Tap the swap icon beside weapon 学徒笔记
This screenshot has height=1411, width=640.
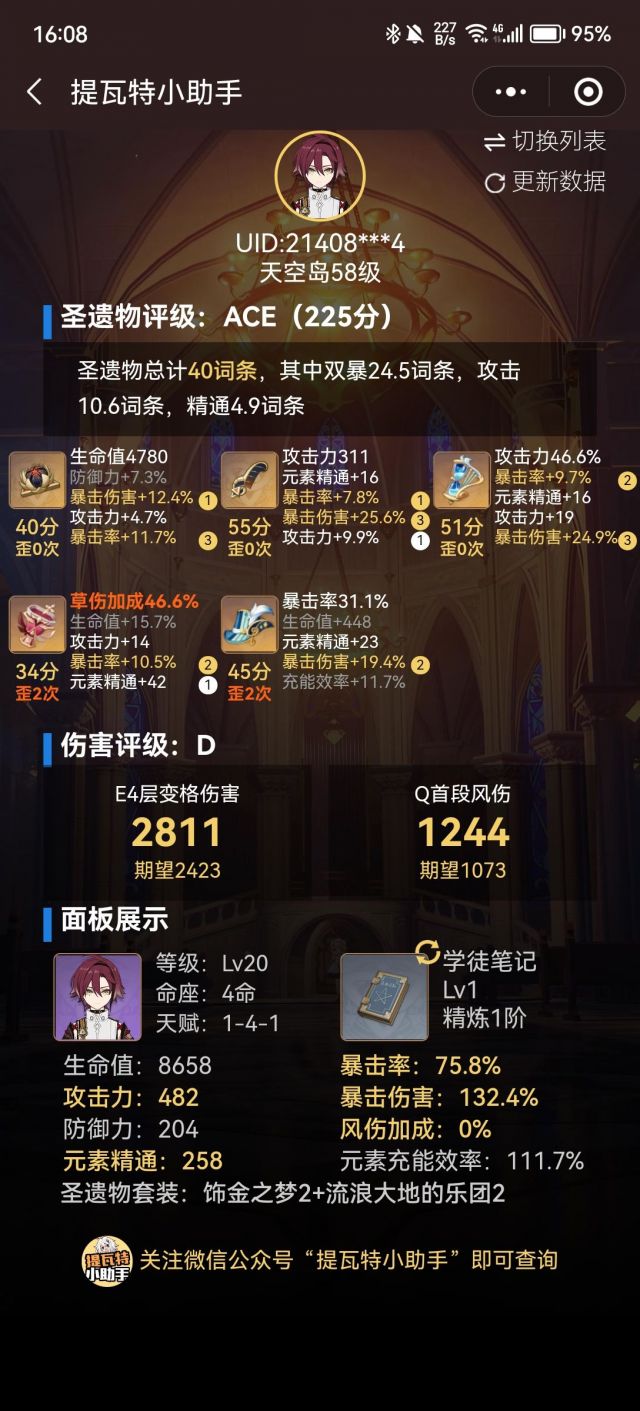coord(428,952)
